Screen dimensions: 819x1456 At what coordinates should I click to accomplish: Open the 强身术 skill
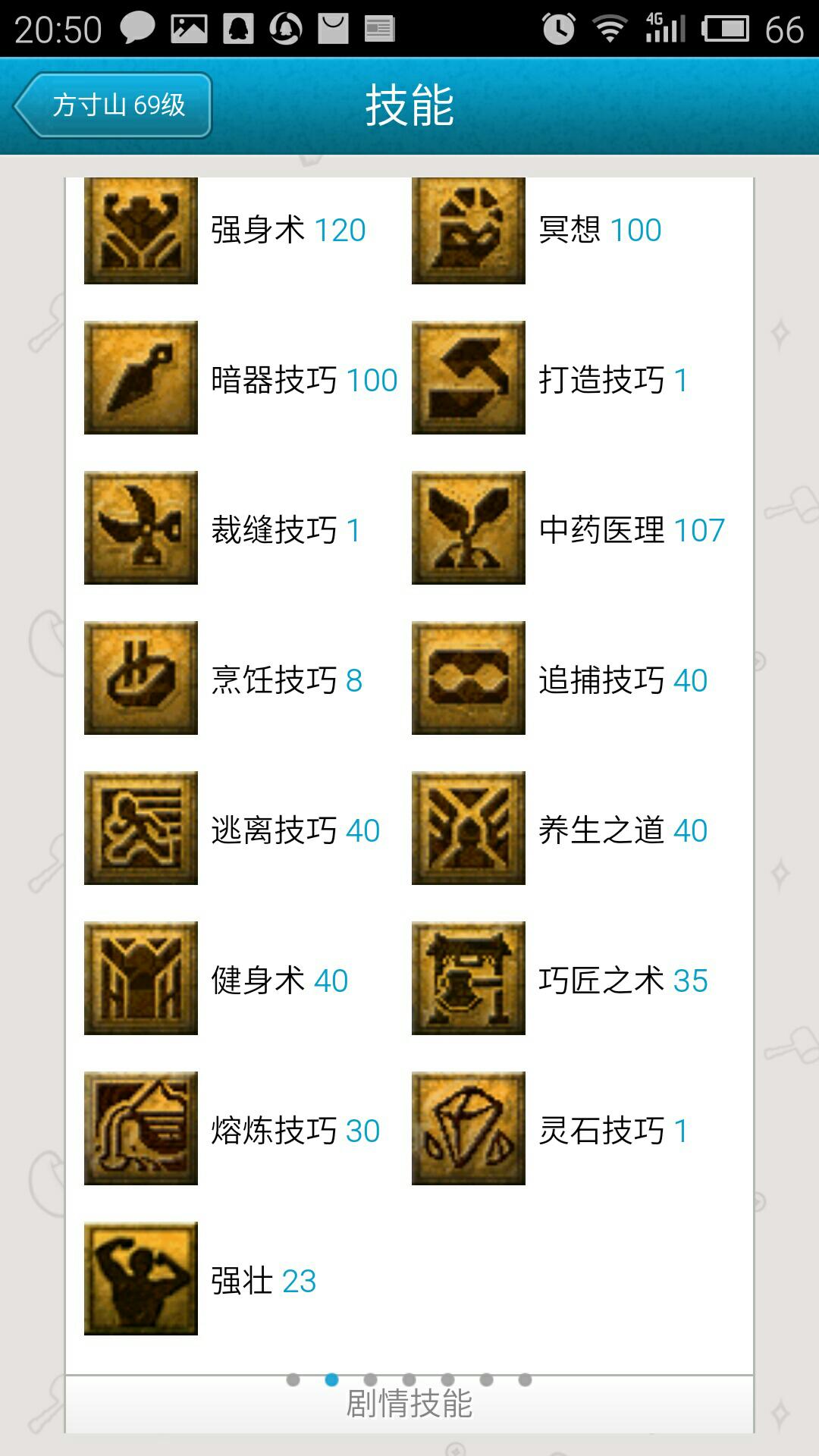[141, 229]
